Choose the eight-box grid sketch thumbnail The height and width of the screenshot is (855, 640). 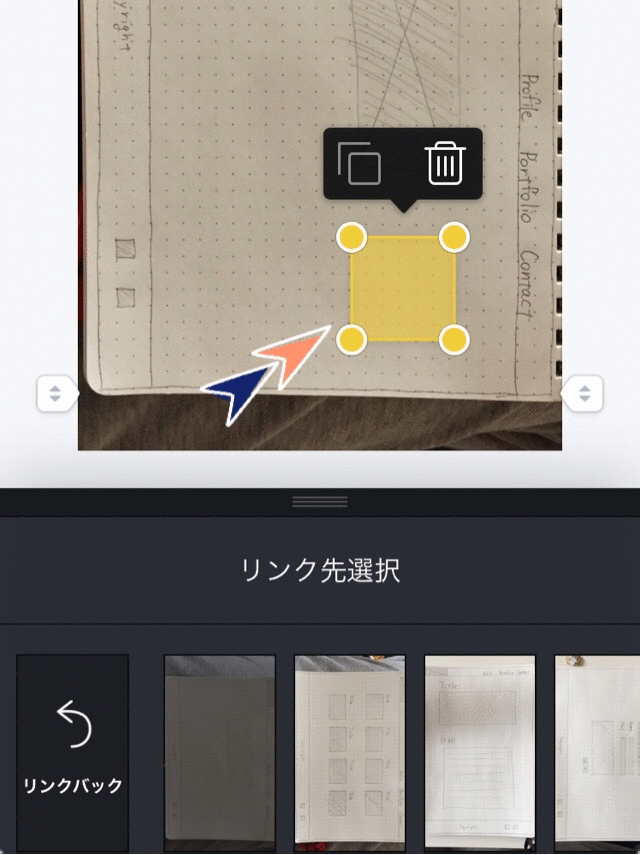tap(350, 752)
